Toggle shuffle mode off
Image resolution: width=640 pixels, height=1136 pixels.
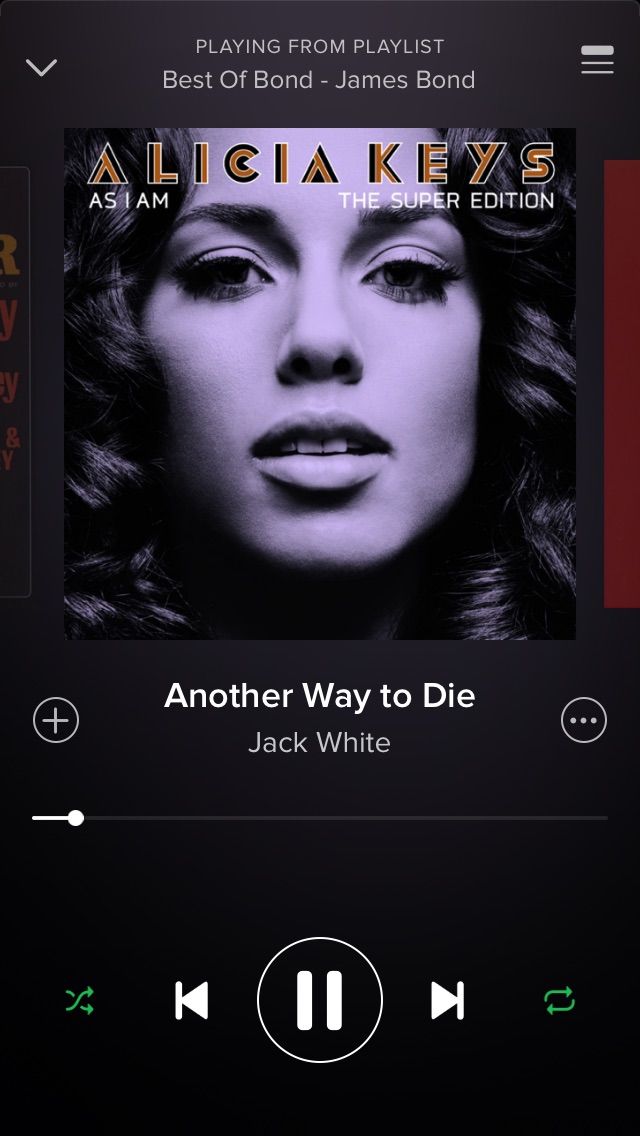(x=80, y=1000)
